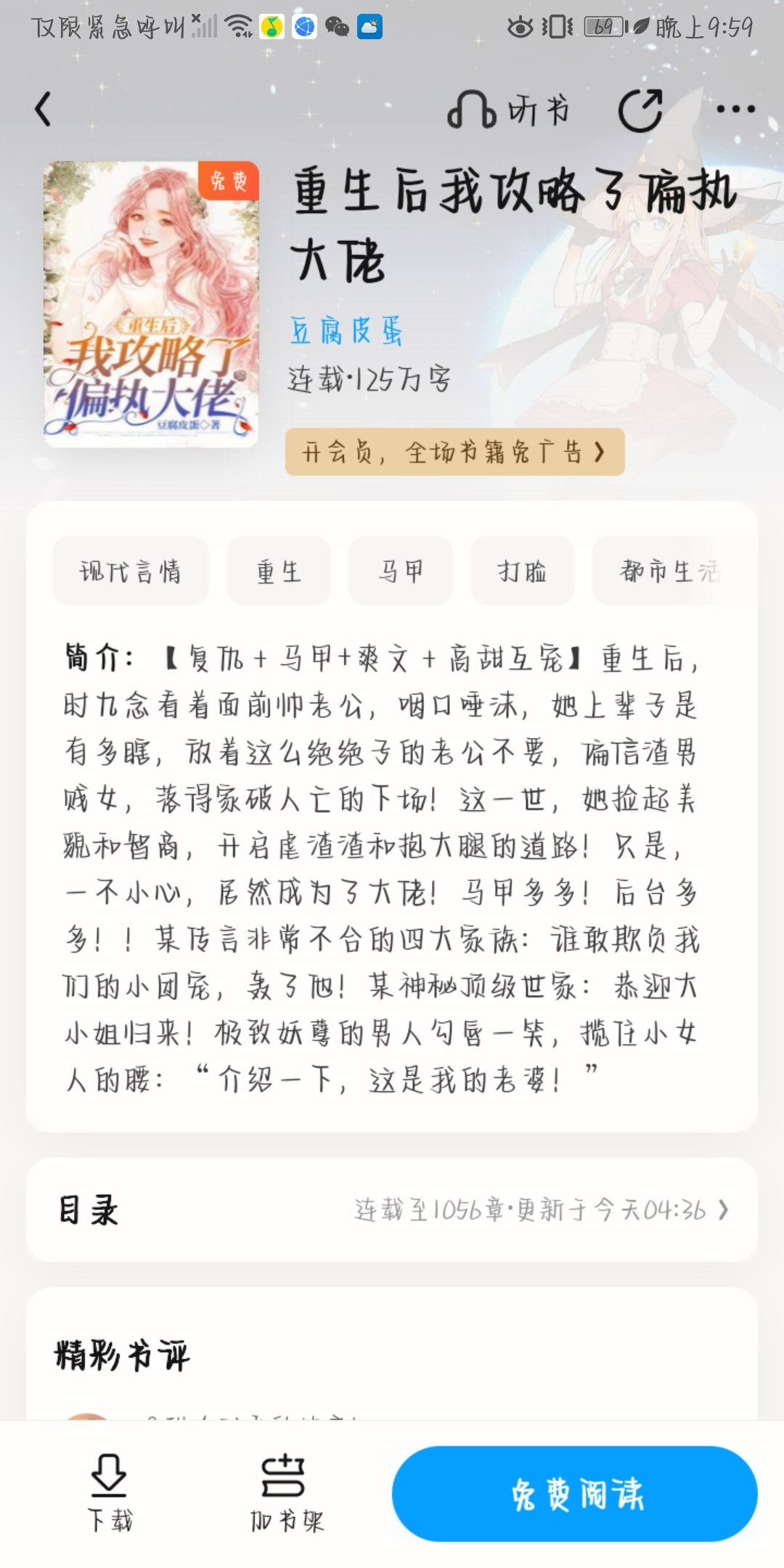Open the 目录 chapter list
Viewport: 784px width, 1568px height.
click(392, 1210)
